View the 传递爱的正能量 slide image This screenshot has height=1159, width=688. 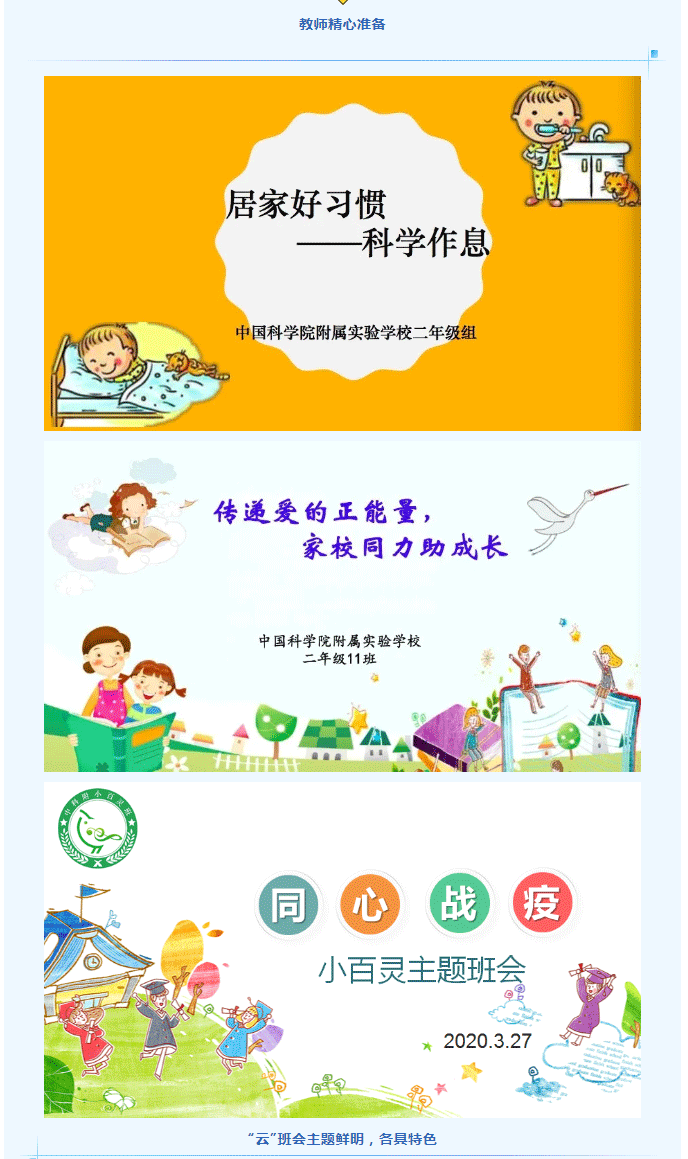[x=342, y=607]
